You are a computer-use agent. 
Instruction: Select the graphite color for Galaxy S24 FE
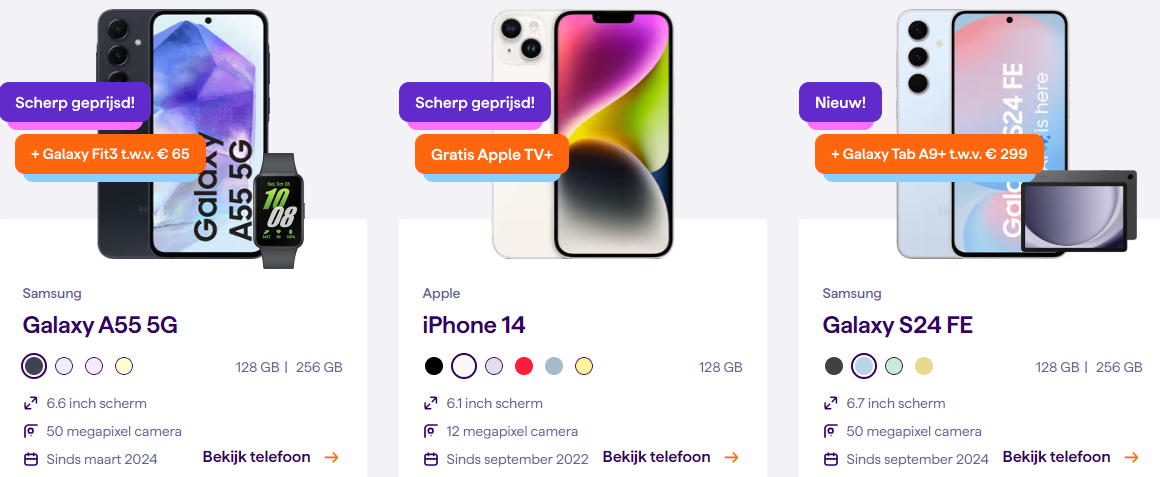tap(834, 366)
